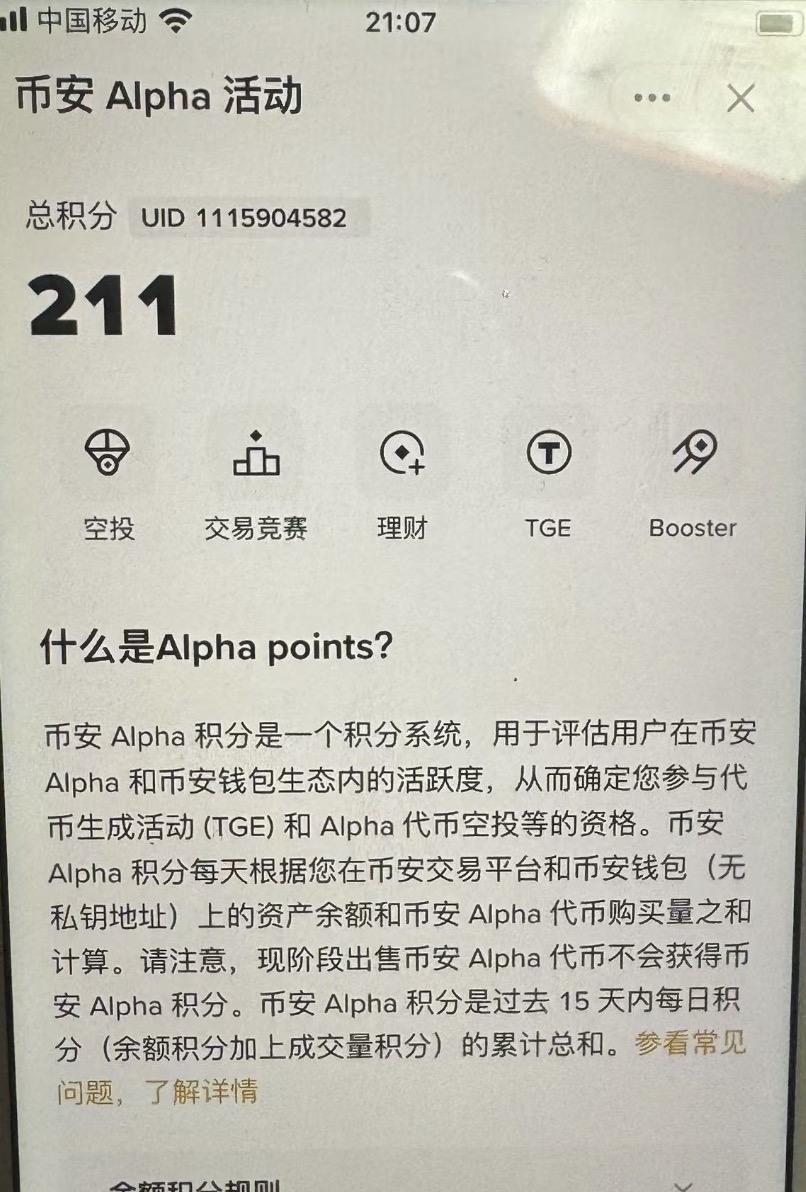This screenshot has height=1192, width=806.
Task: Close the Binance Alpha activity page
Action: coord(740,98)
